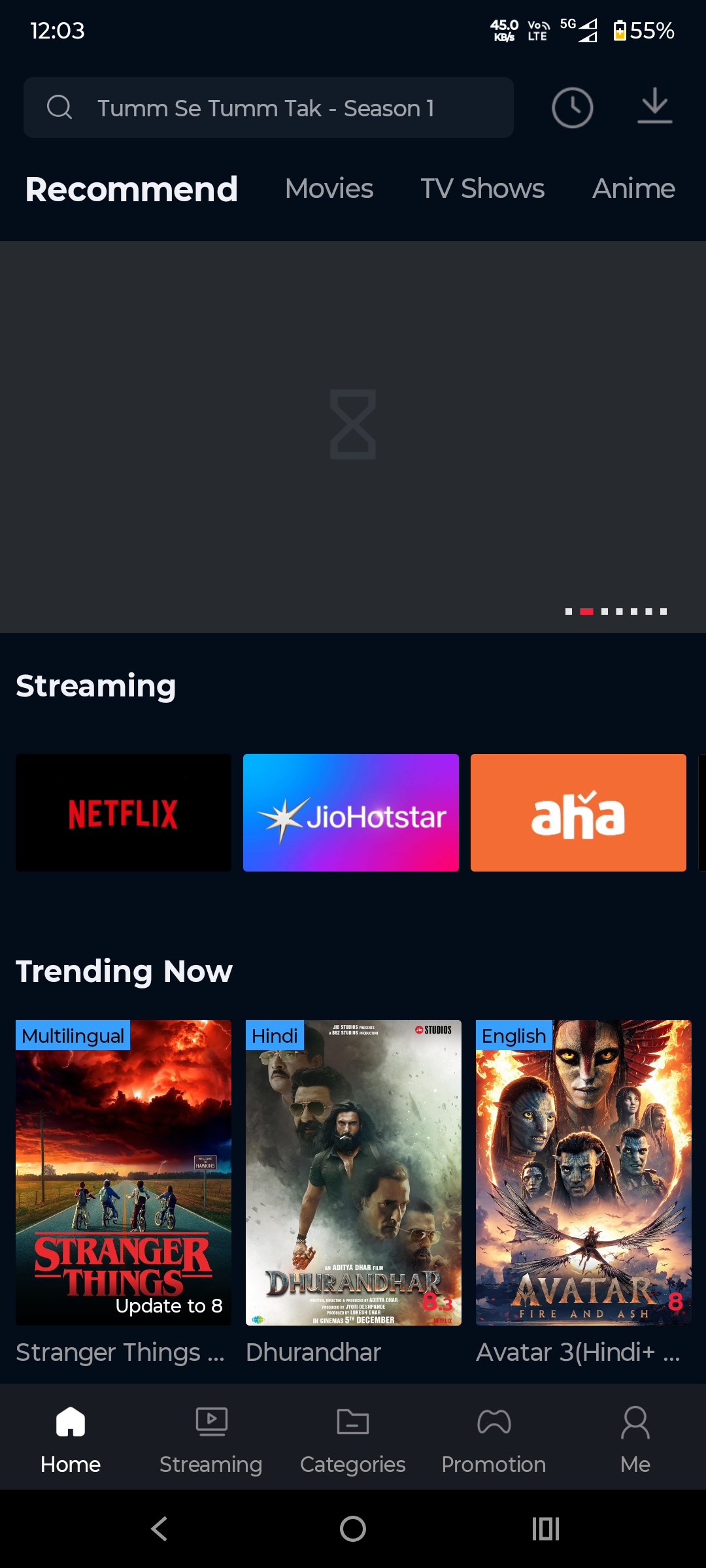Viewport: 706px width, 1568px height.
Task: Open the Avatar 3 movie card
Action: pyautogui.click(x=584, y=1172)
